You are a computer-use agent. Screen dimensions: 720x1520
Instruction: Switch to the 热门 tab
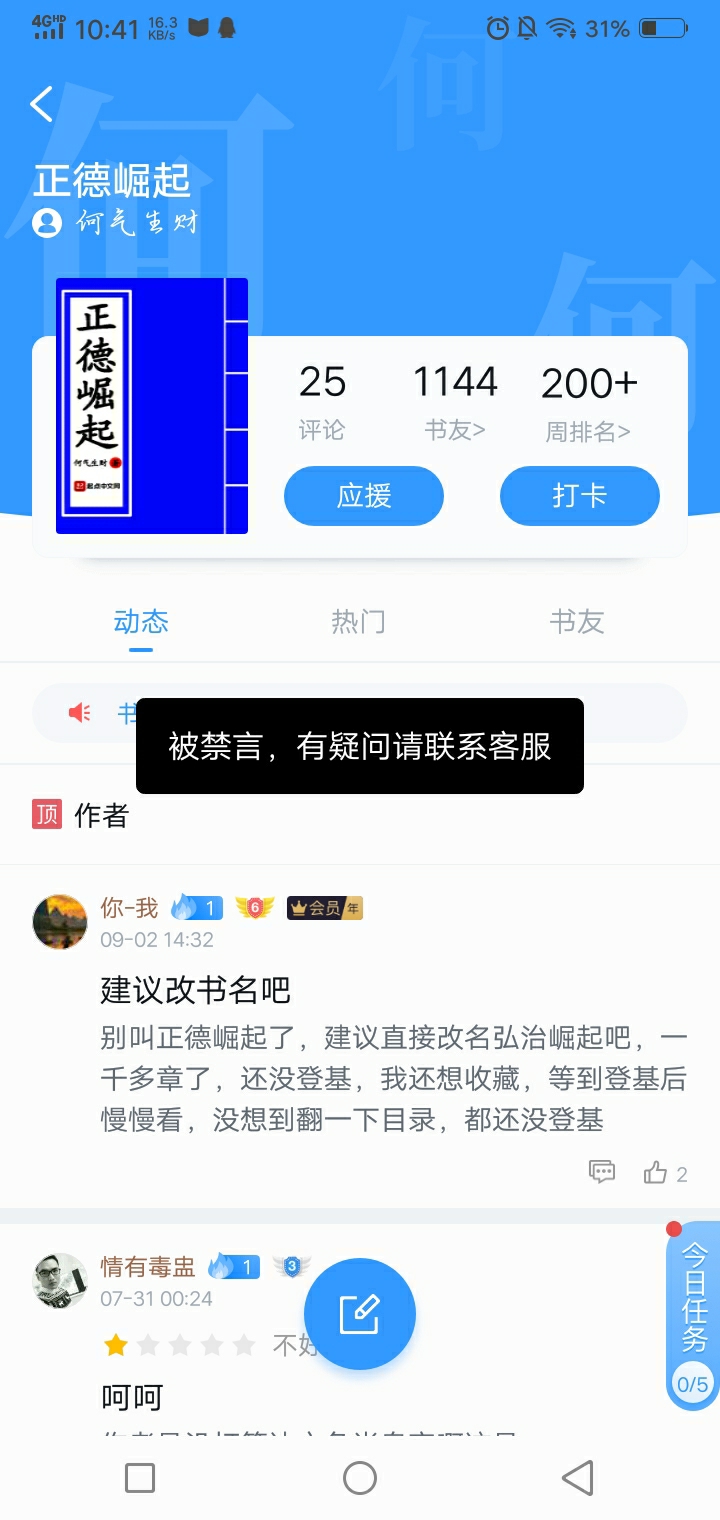[358, 622]
